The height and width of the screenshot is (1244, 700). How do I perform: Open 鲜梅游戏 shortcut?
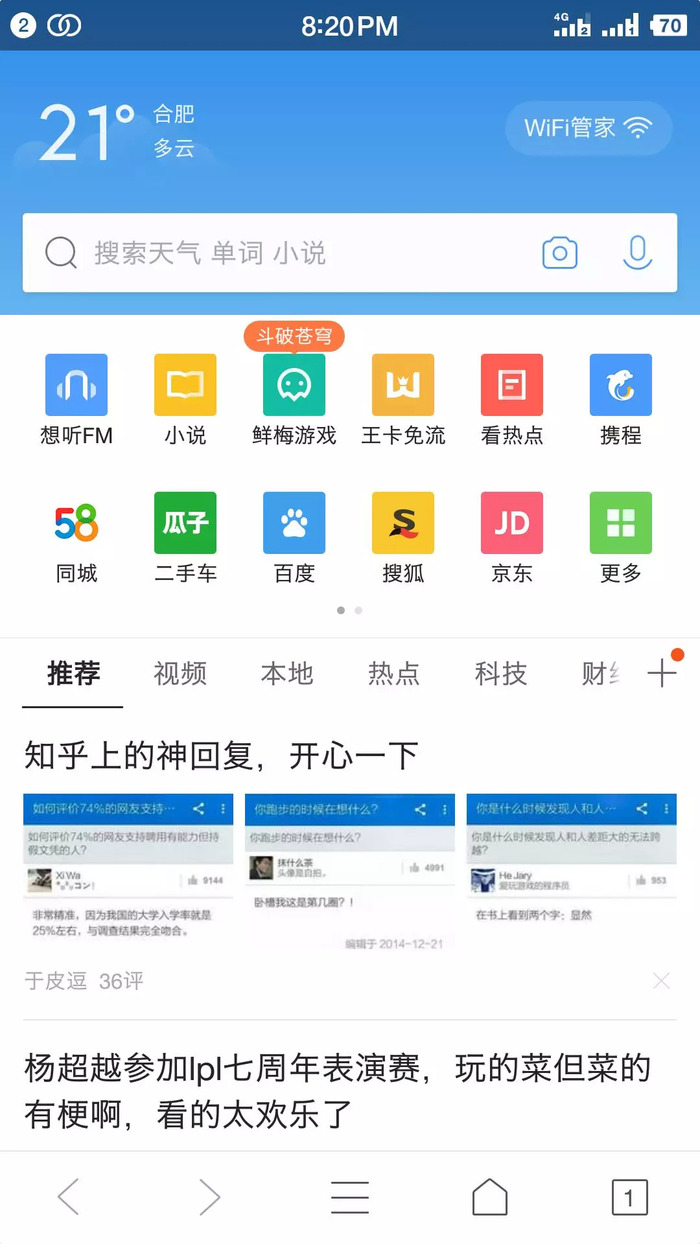point(294,399)
